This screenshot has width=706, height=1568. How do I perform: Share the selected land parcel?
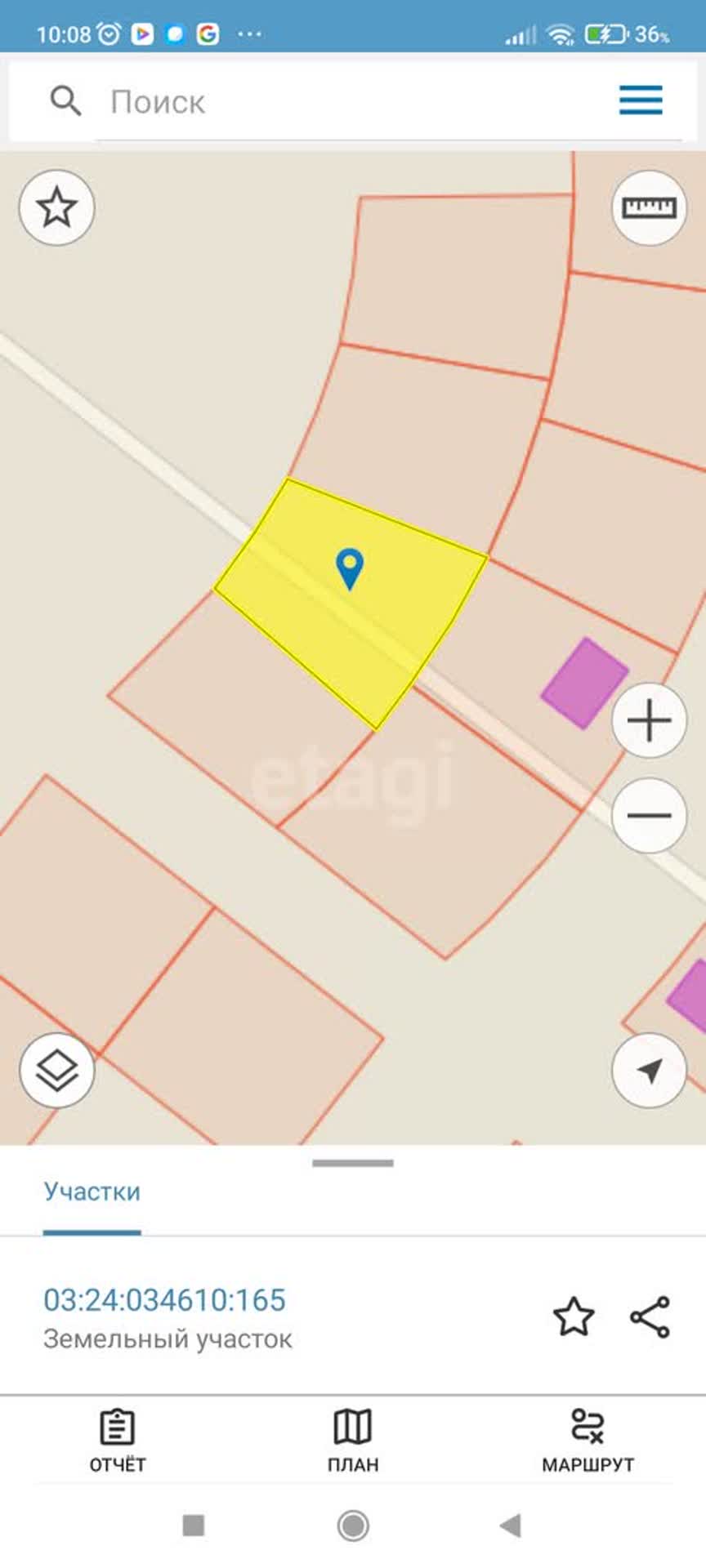(x=650, y=1316)
